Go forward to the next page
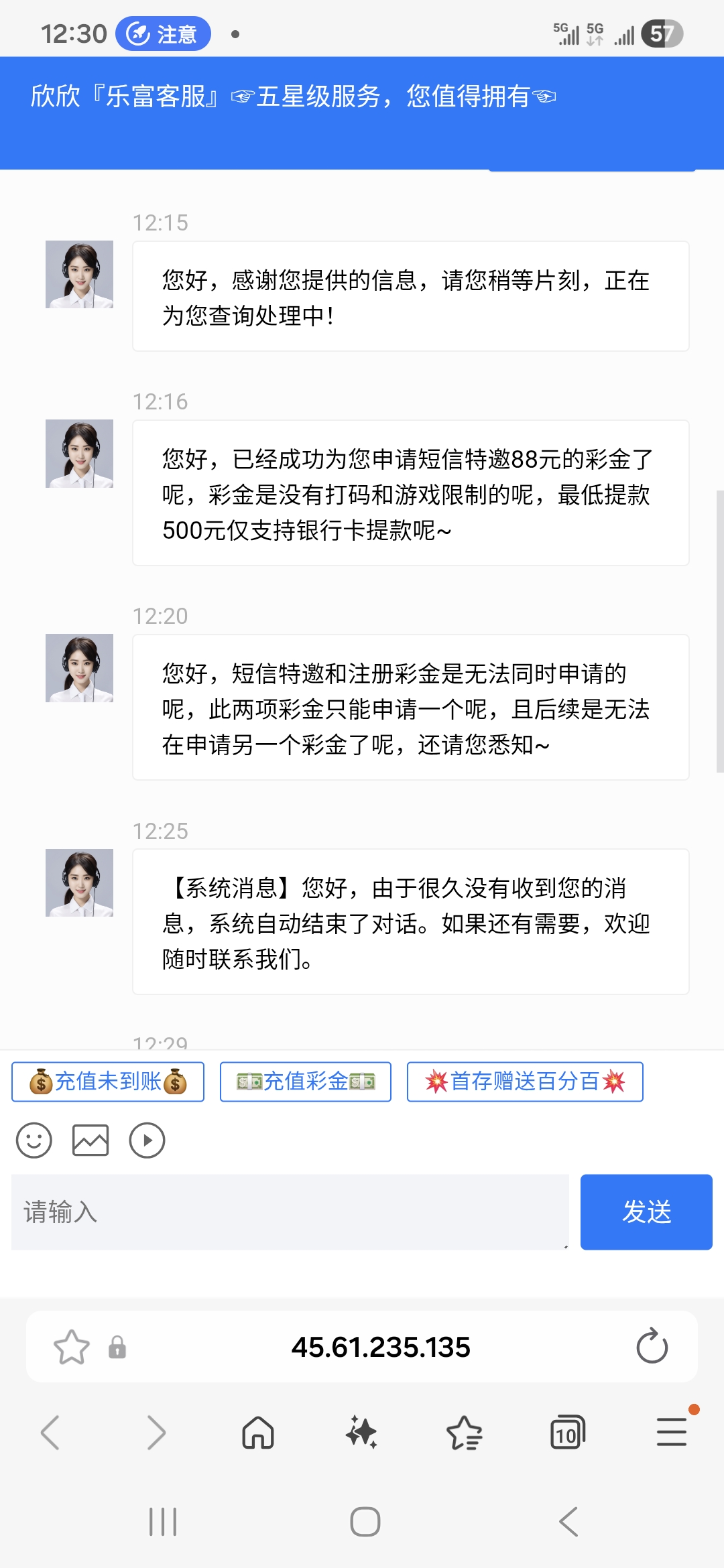Viewport: 724px width, 1568px height. 156,1433
